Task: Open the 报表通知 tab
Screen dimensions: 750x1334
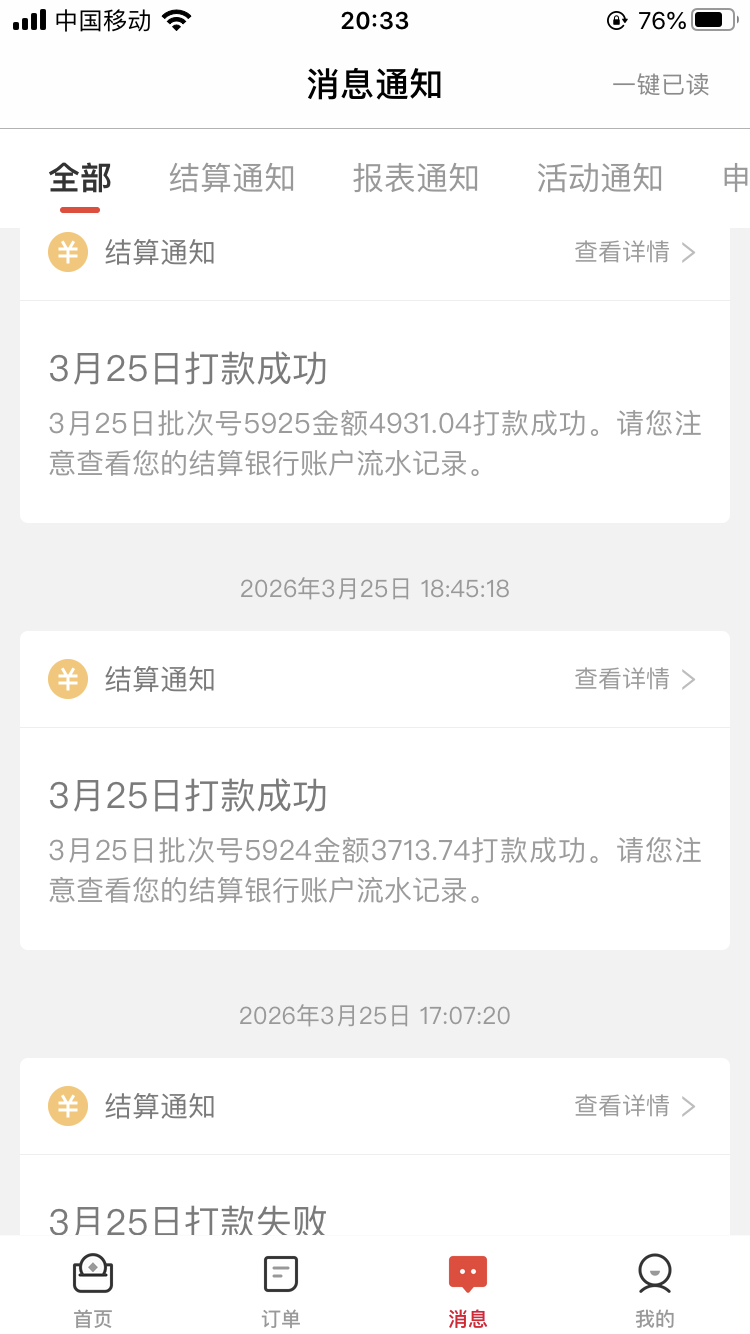Action: click(416, 178)
